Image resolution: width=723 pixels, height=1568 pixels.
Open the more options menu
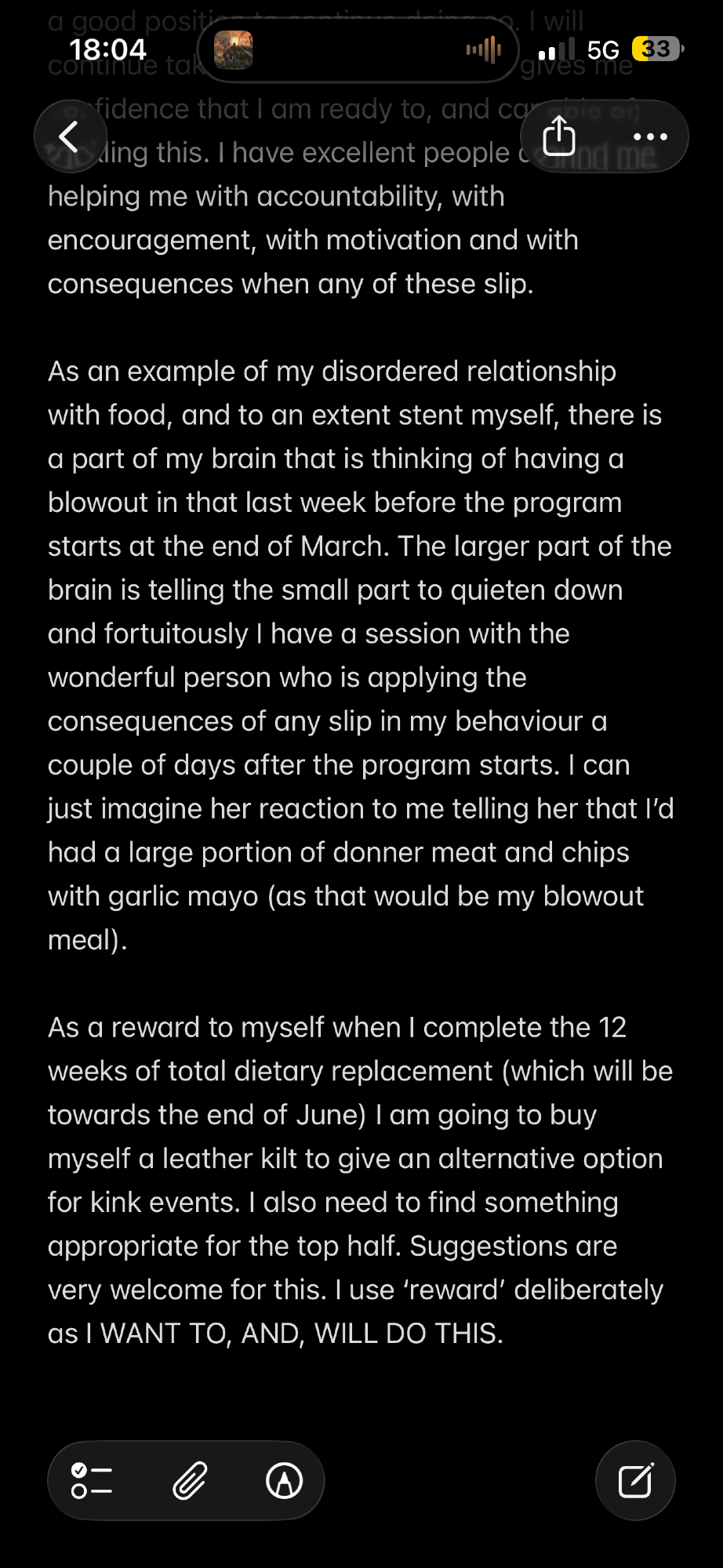click(650, 137)
